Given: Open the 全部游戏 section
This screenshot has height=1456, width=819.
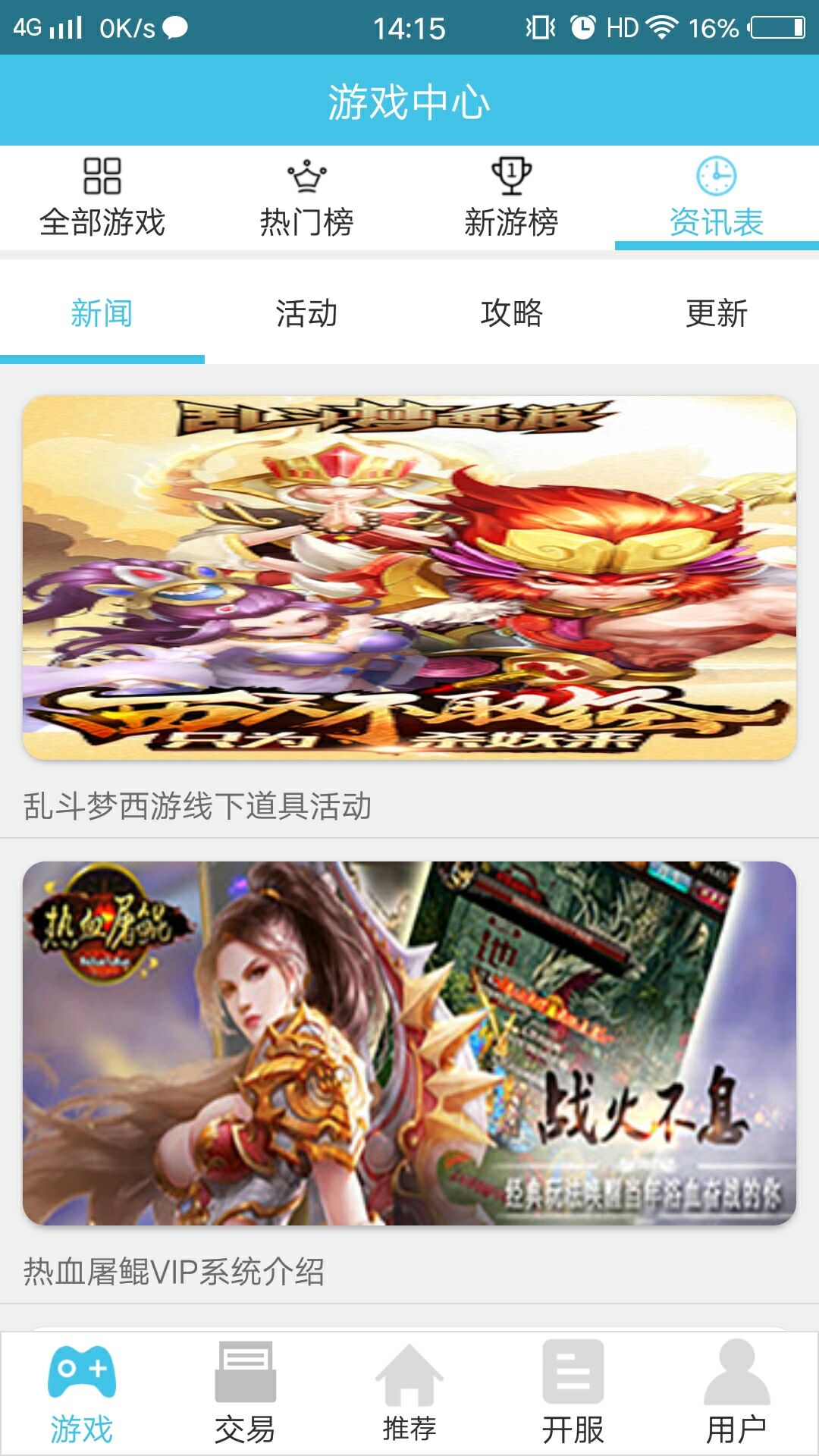Looking at the screenshot, I should pyautogui.click(x=102, y=199).
